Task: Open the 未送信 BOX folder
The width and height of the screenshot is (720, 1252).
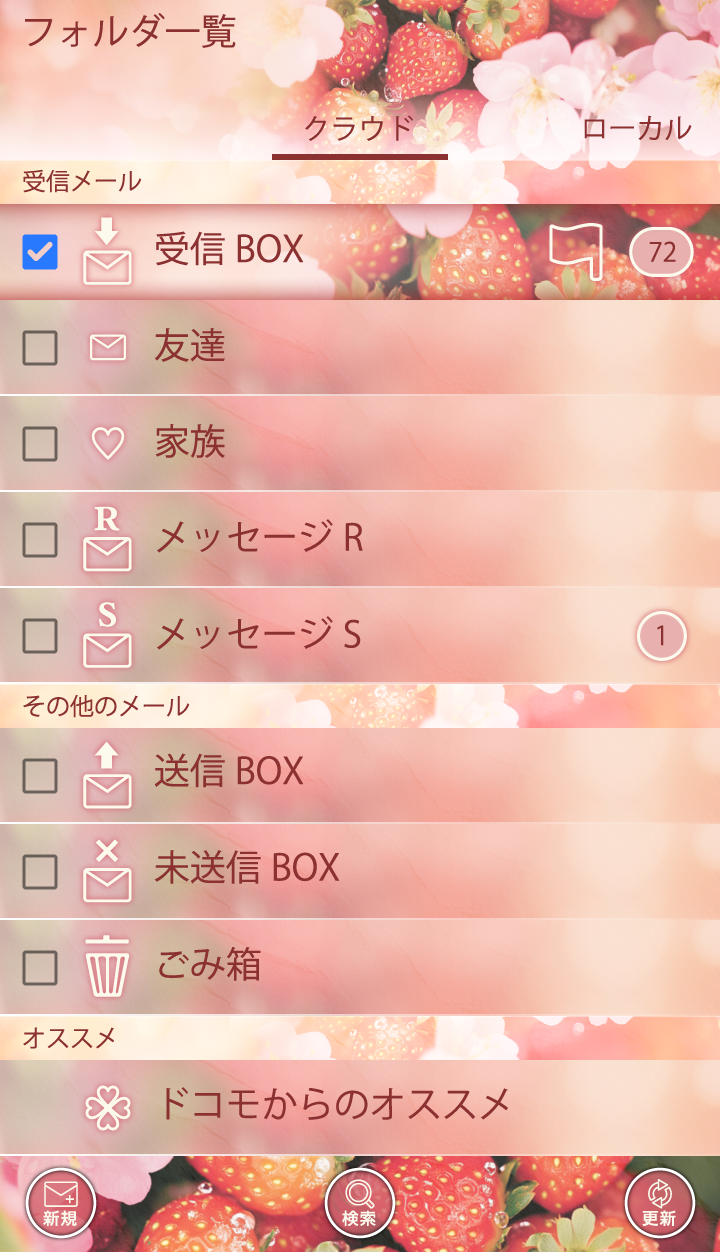Action: [247, 869]
